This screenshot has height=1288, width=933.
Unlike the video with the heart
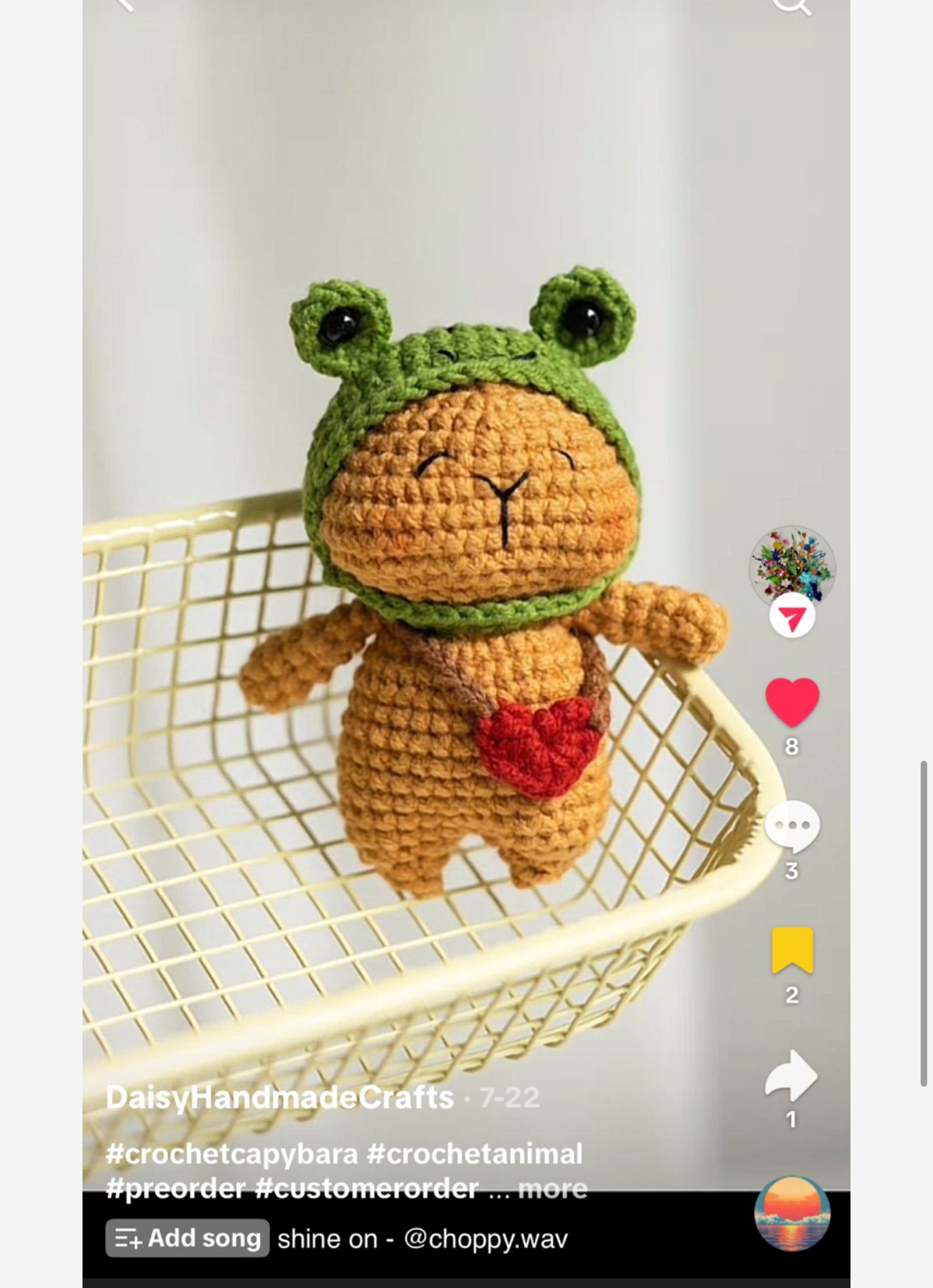point(792,702)
